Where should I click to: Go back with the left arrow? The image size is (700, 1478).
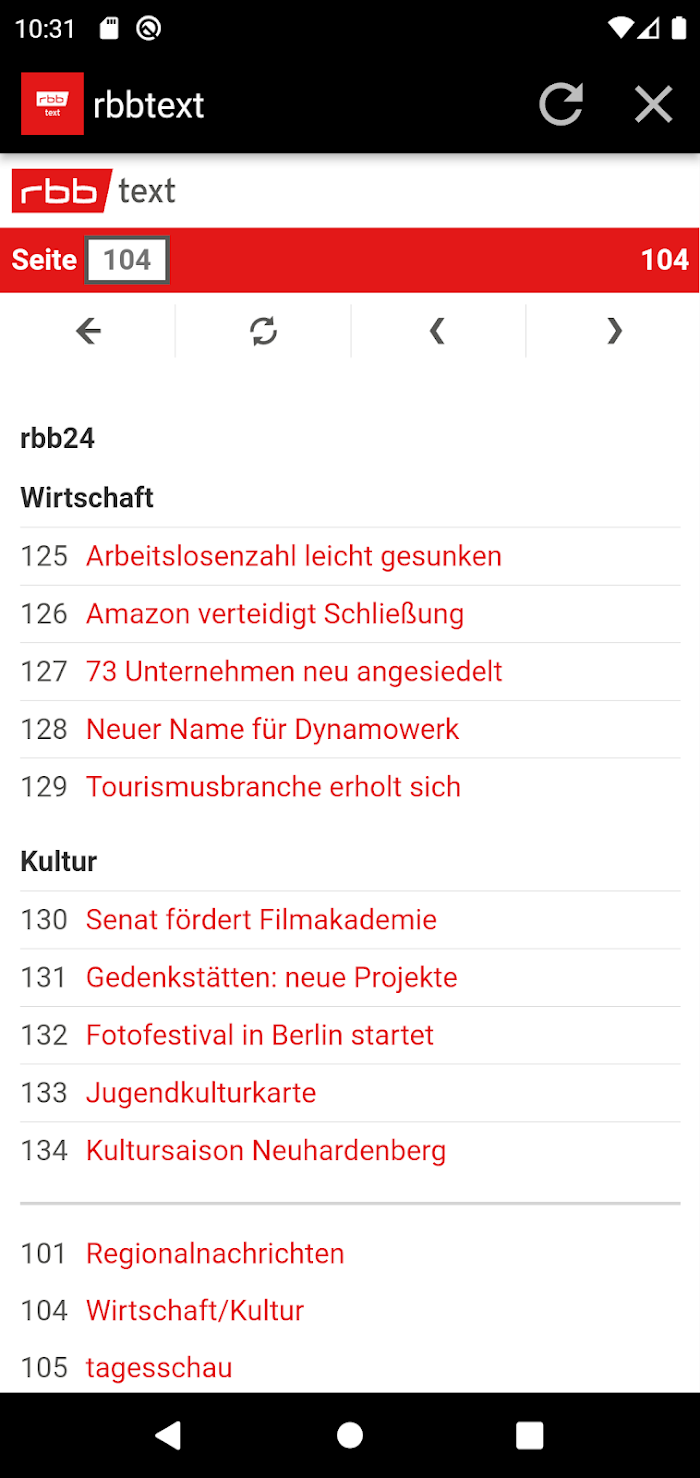click(x=88, y=331)
